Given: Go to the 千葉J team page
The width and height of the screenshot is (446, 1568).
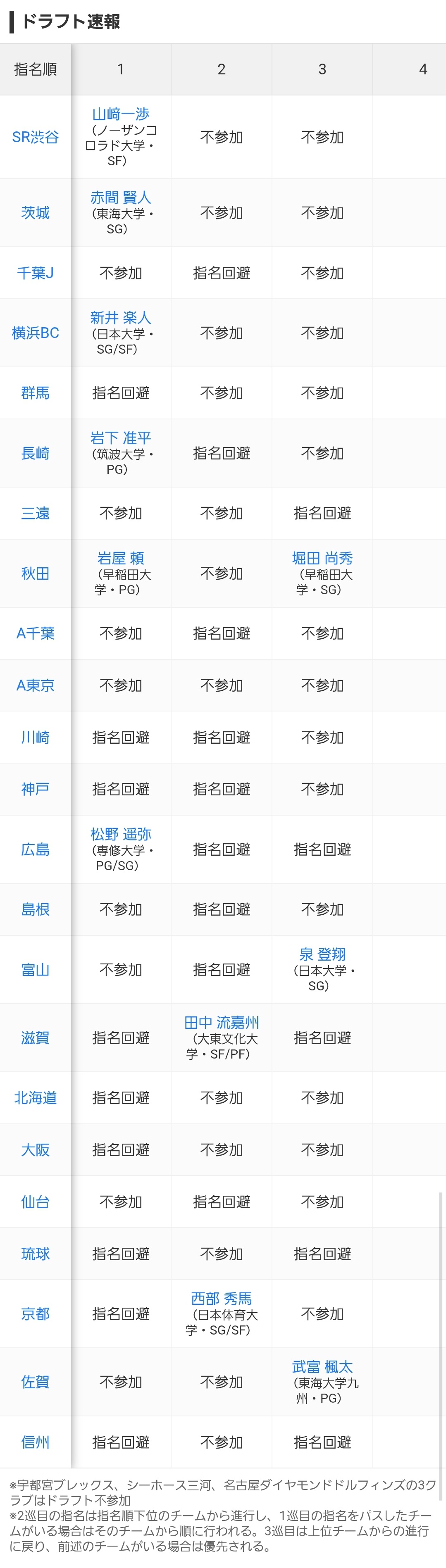Looking at the screenshot, I should (x=35, y=273).
